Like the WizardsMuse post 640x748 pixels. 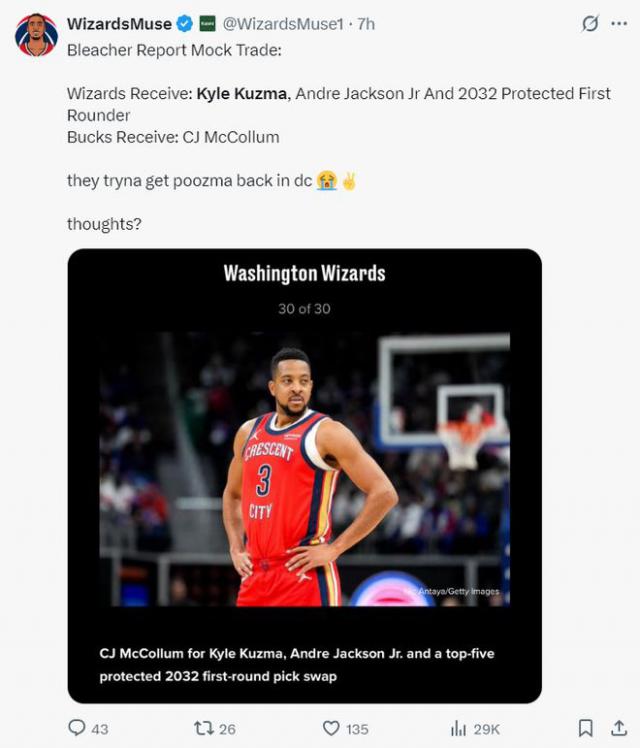345,728
